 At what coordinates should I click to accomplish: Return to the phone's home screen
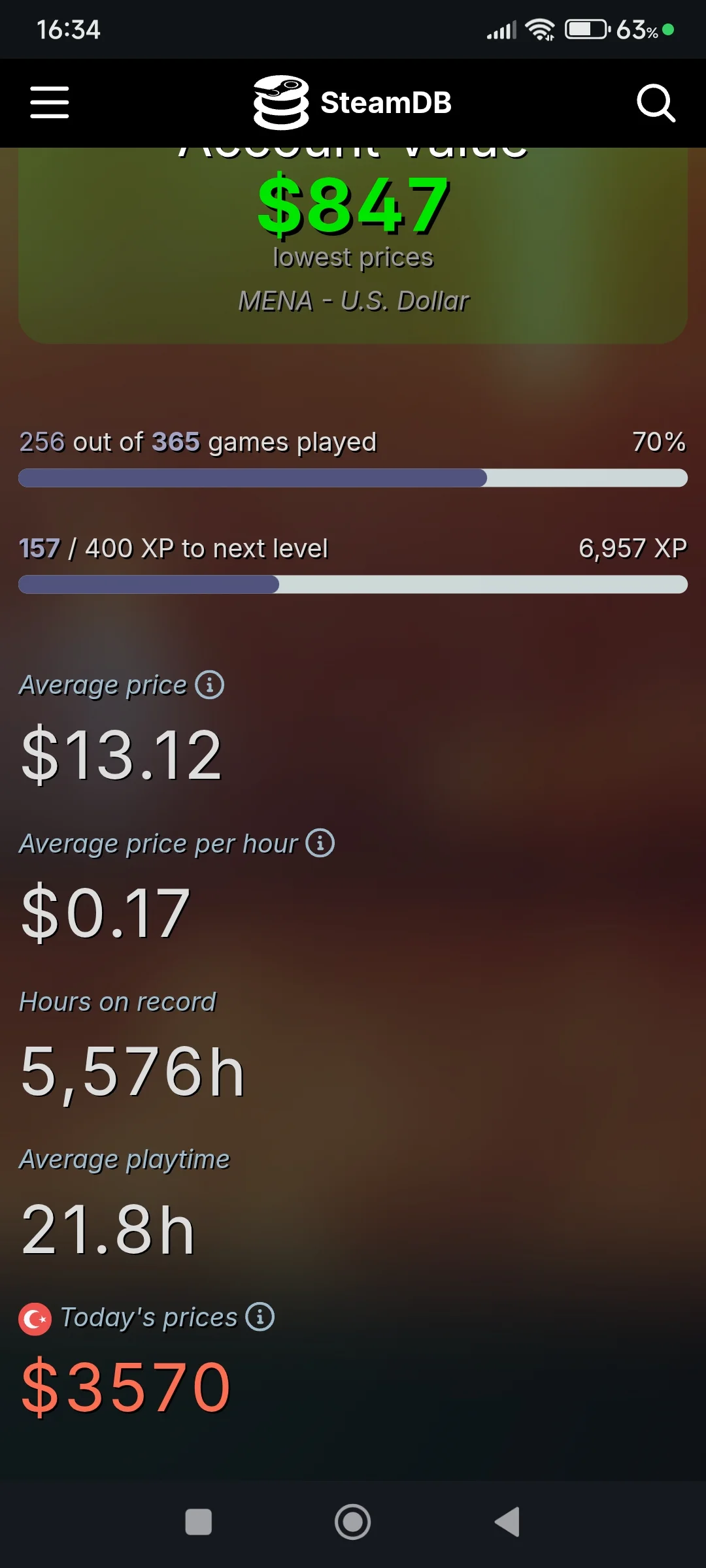point(353,1522)
